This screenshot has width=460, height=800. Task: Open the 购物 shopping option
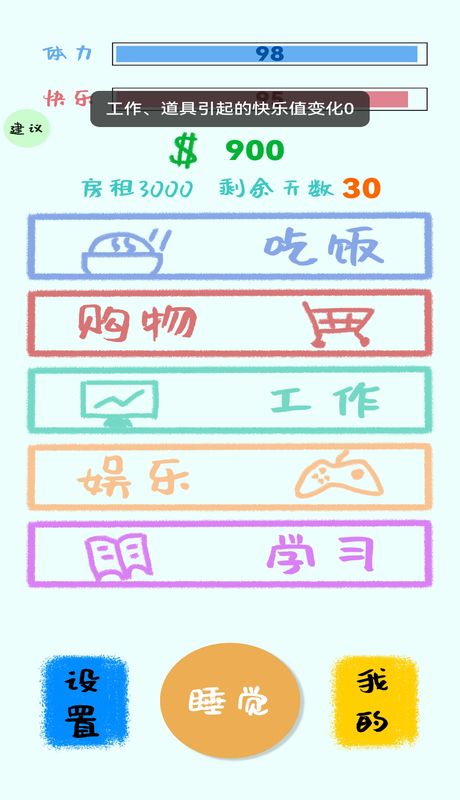click(229, 323)
